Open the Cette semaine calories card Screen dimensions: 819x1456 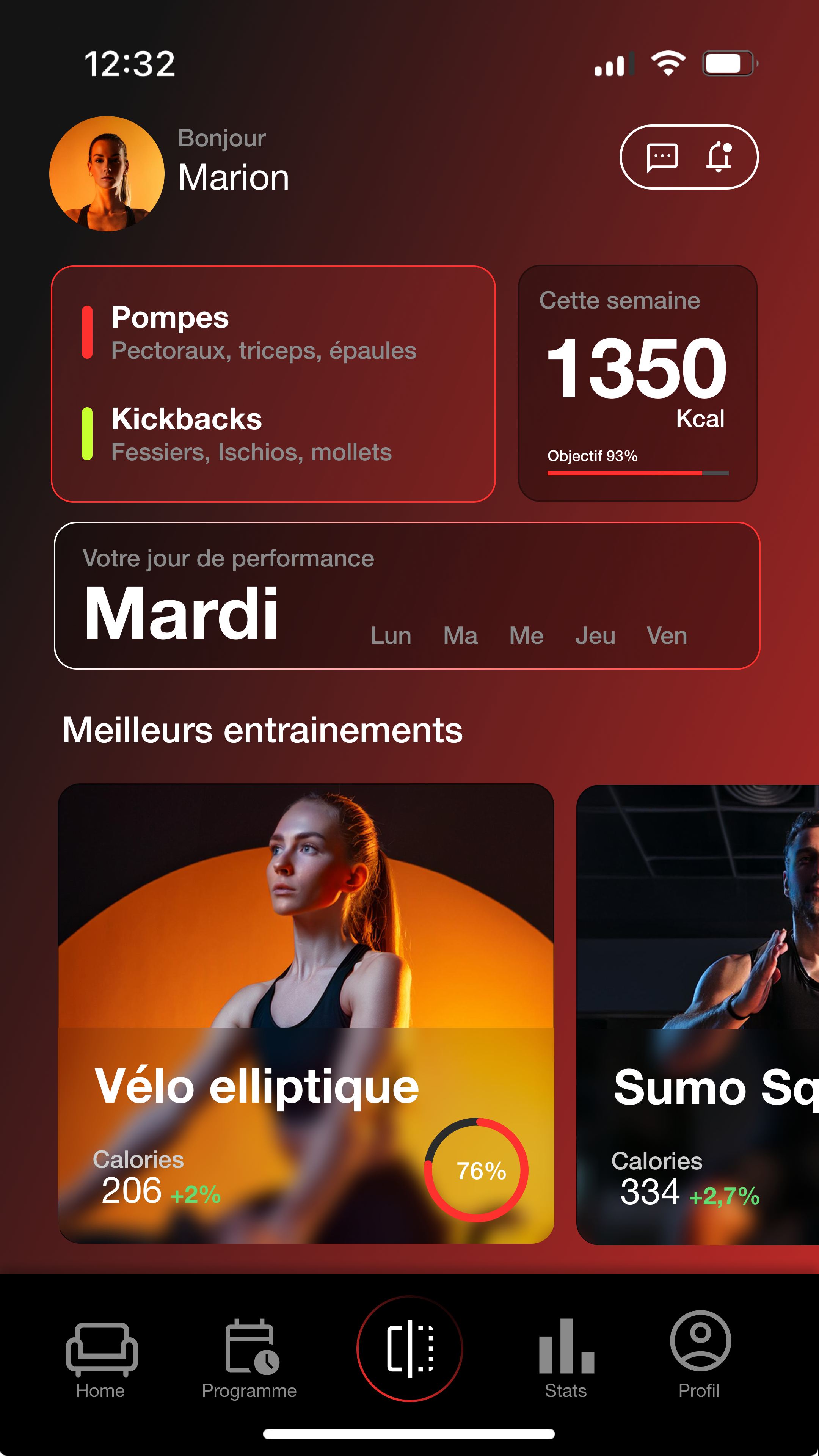pos(637,383)
